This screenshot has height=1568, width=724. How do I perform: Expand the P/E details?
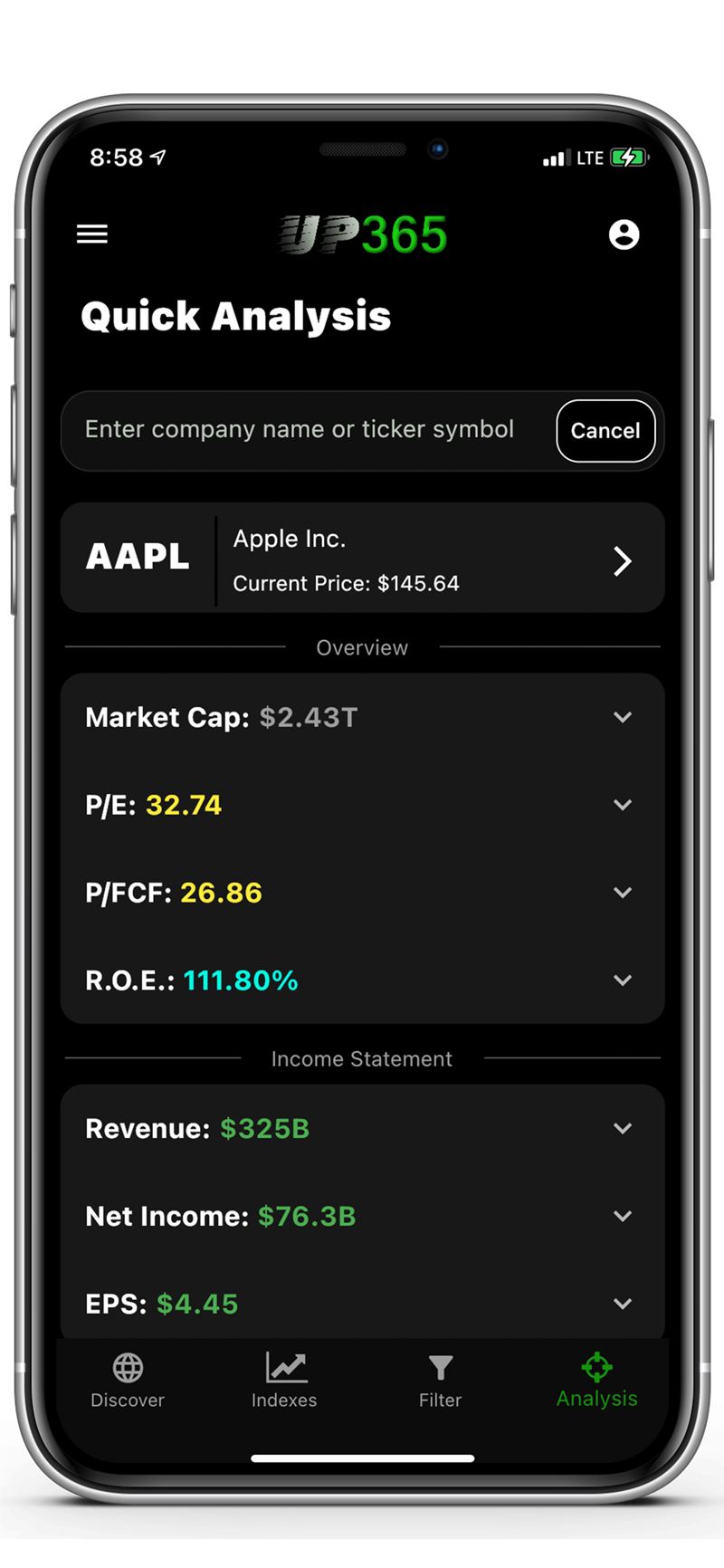[x=362, y=805]
